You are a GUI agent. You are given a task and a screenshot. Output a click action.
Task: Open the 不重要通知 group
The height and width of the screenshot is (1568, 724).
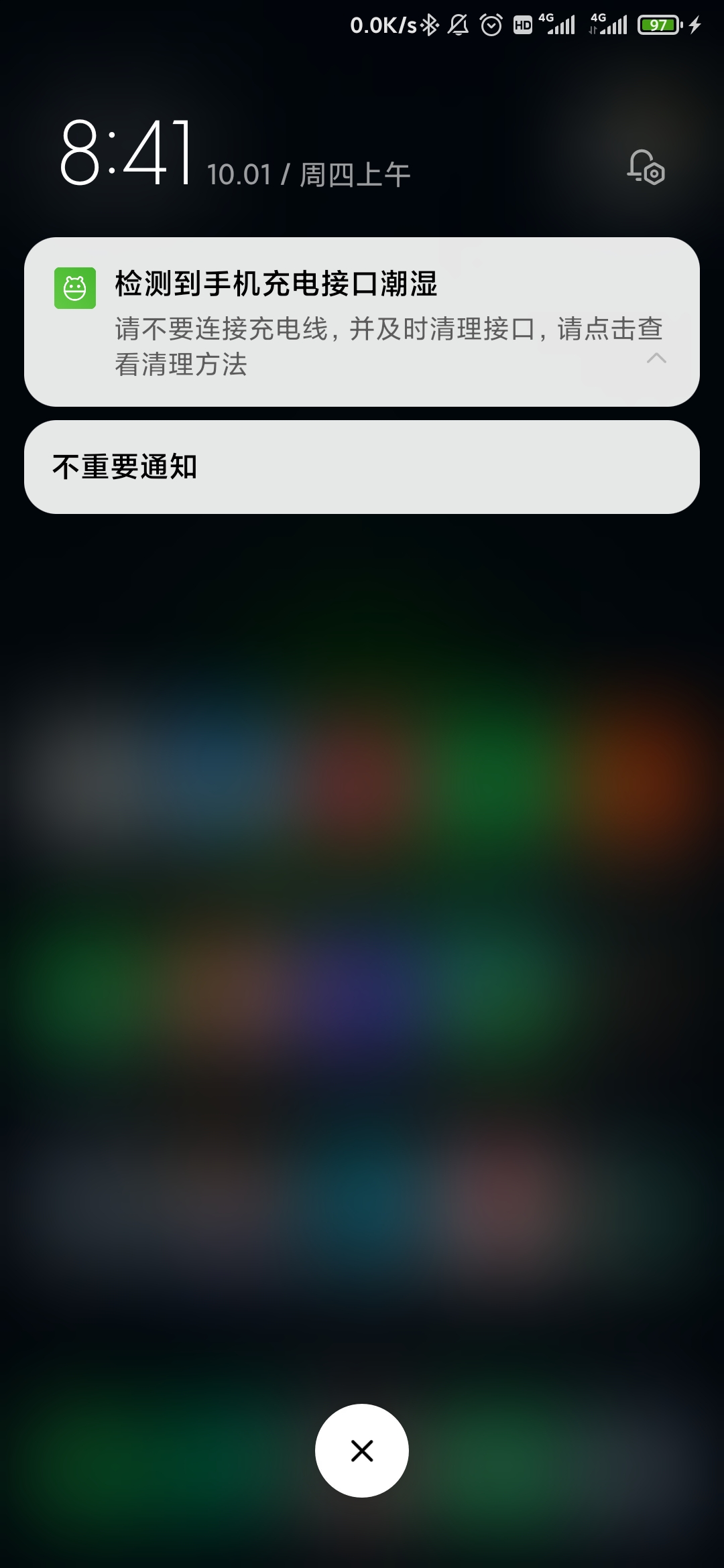[362, 467]
